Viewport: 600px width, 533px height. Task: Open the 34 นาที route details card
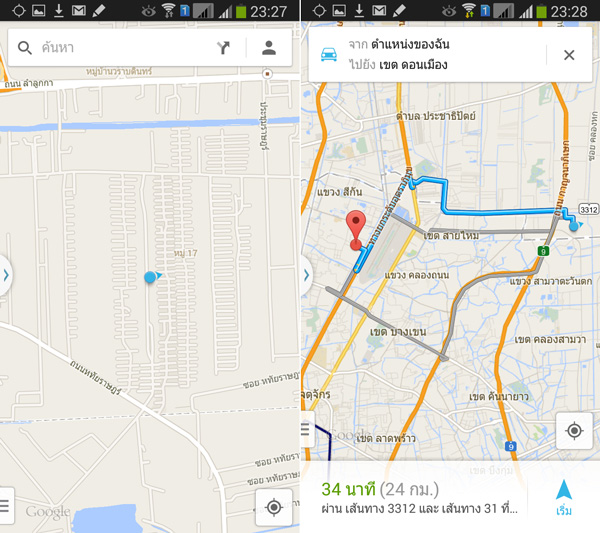click(x=420, y=498)
